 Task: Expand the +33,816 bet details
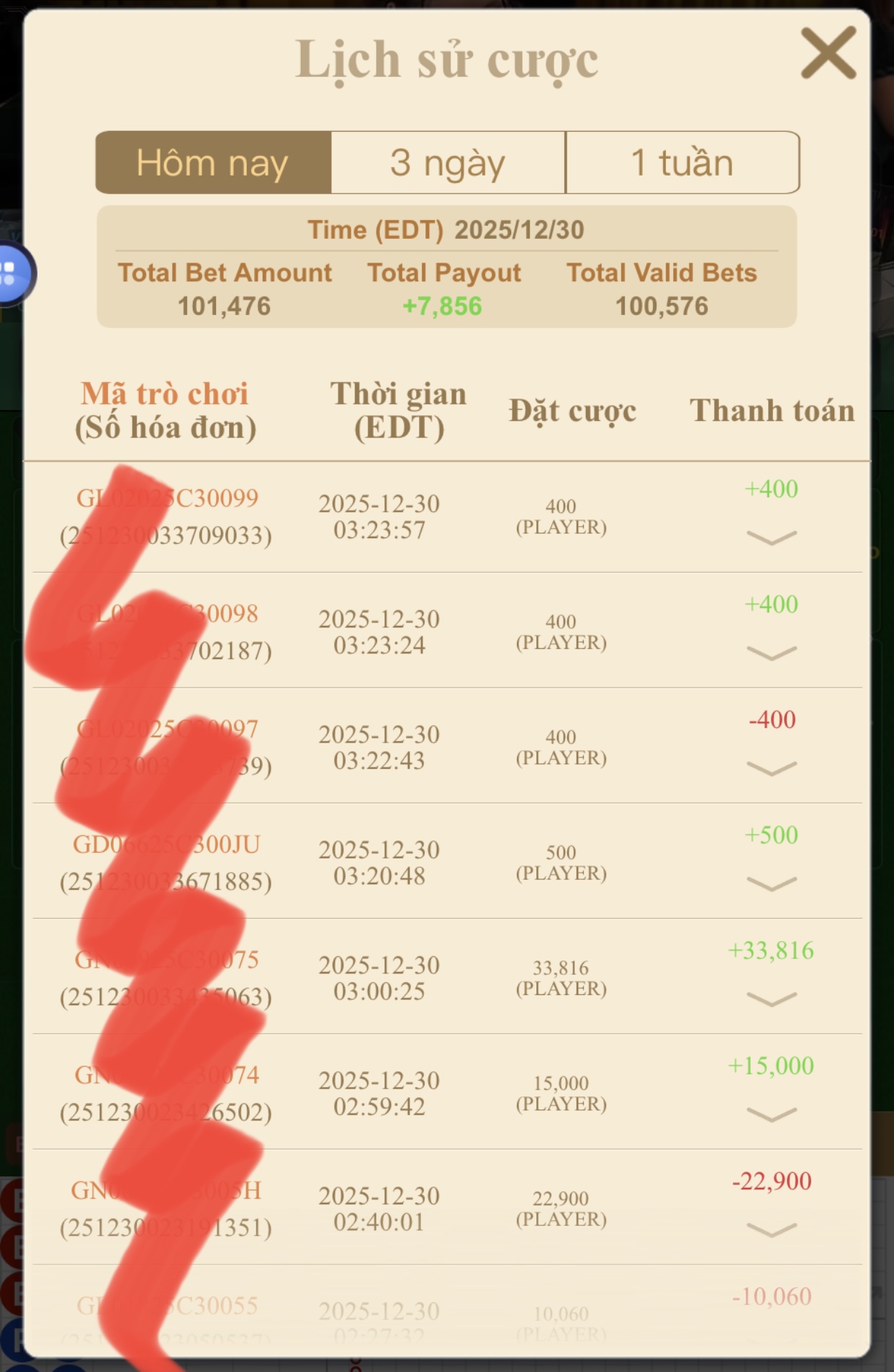click(x=772, y=999)
